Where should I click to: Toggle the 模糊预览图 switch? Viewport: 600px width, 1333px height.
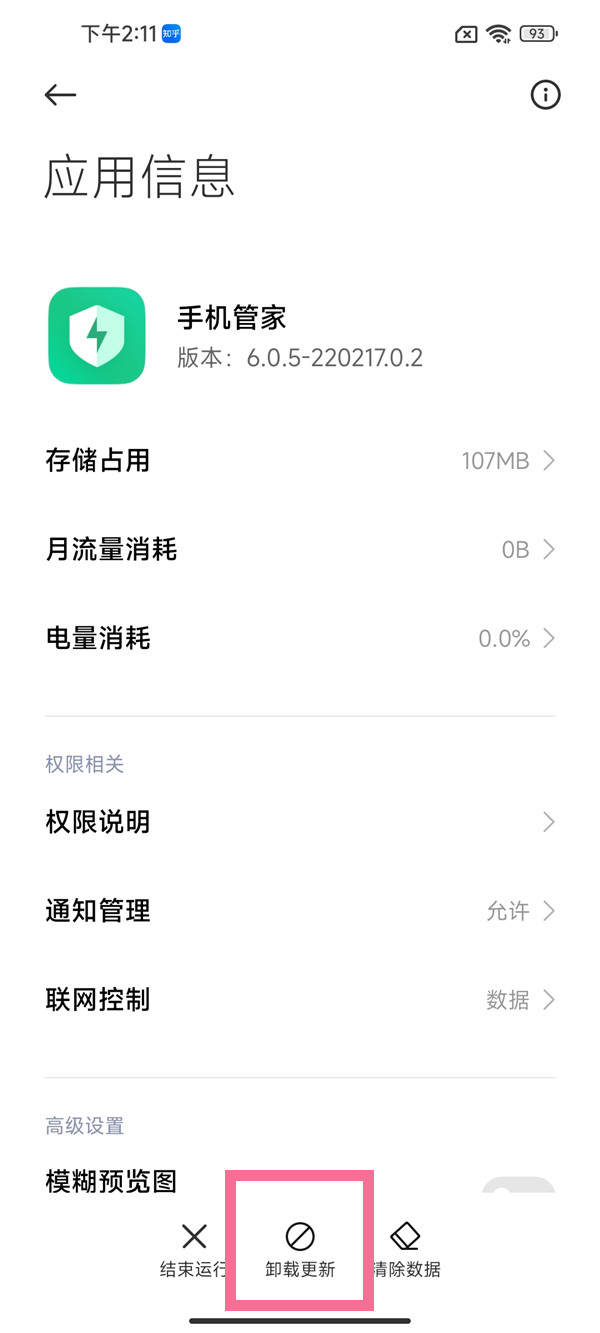(518, 1187)
